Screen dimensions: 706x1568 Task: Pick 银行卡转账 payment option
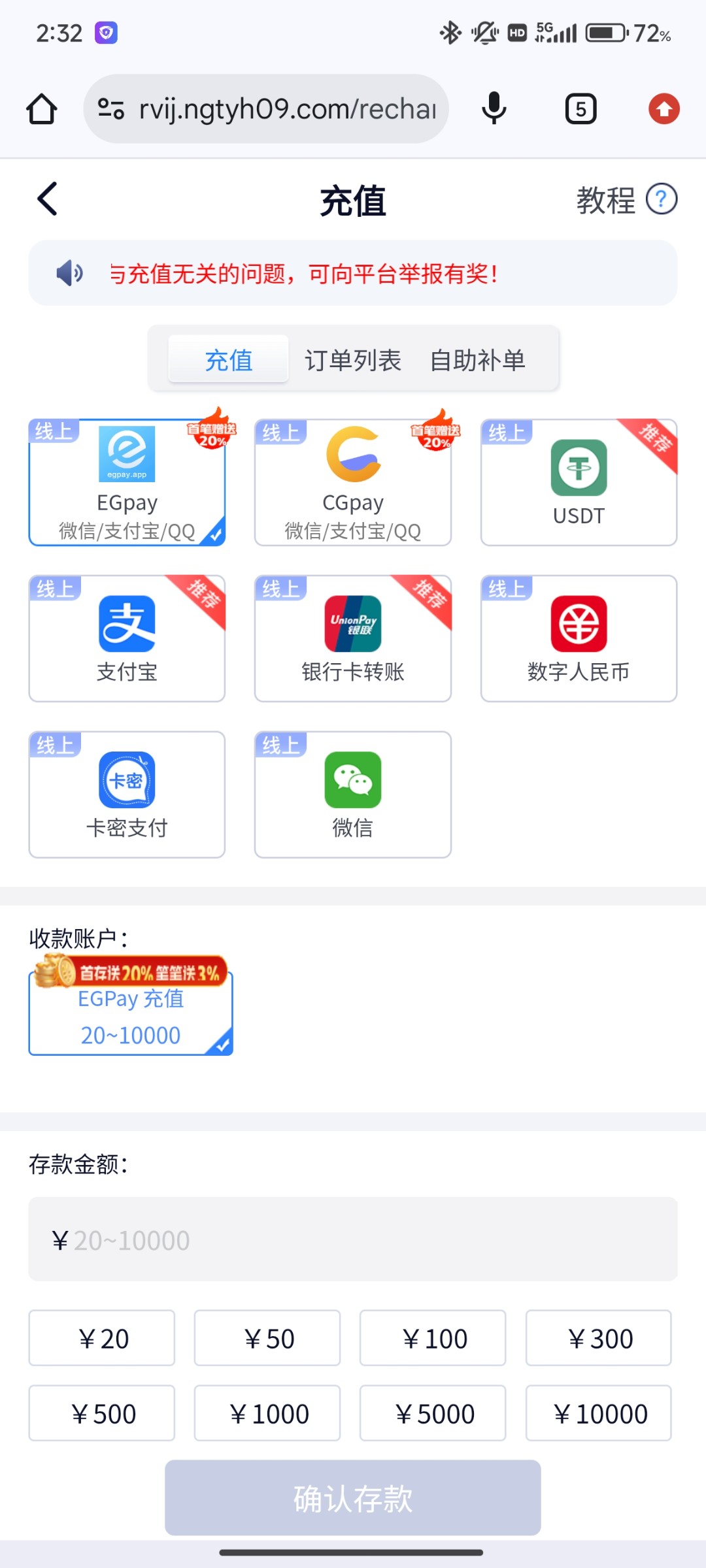point(353,638)
